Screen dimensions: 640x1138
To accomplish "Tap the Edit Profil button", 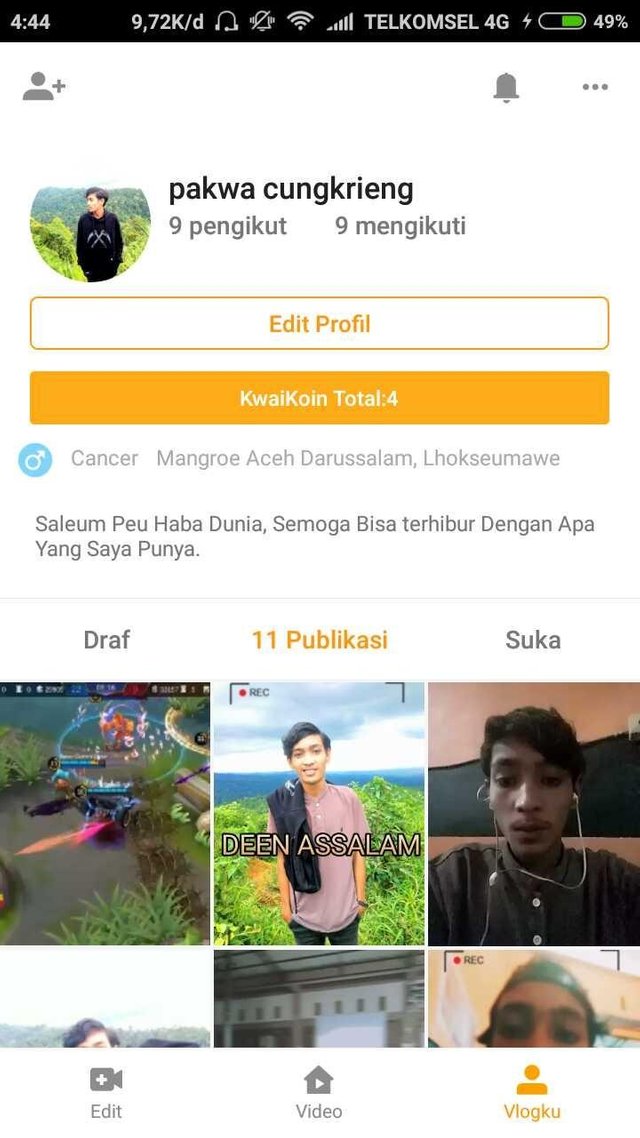I will 319,324.
